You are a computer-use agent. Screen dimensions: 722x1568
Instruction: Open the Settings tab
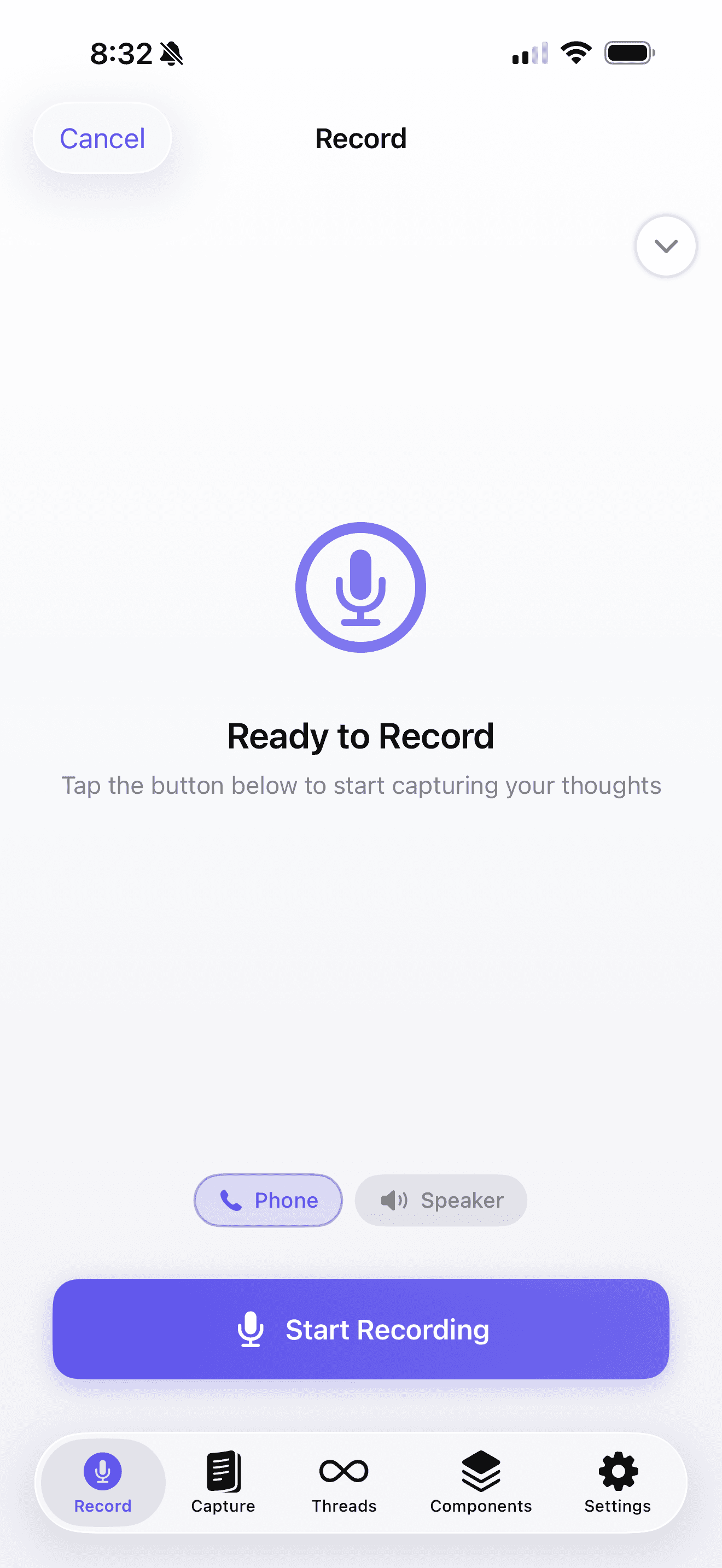(618, 1482)
